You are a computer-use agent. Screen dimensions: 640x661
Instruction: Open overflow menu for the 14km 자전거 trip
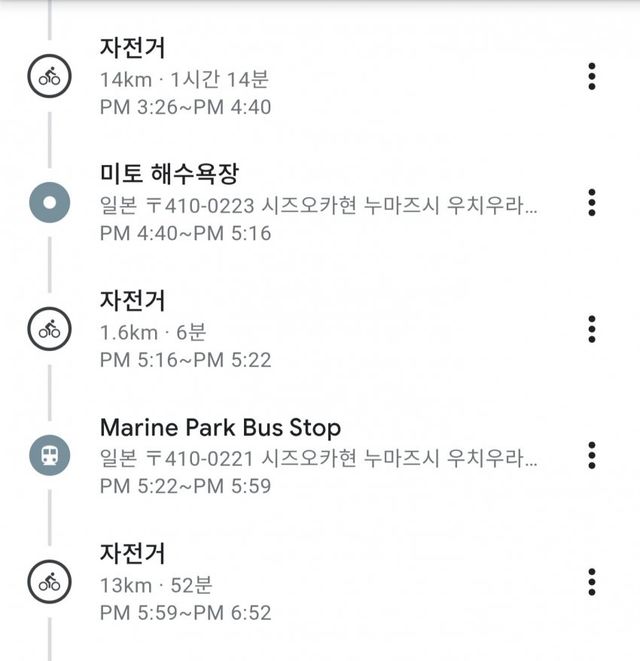(592, 76)
